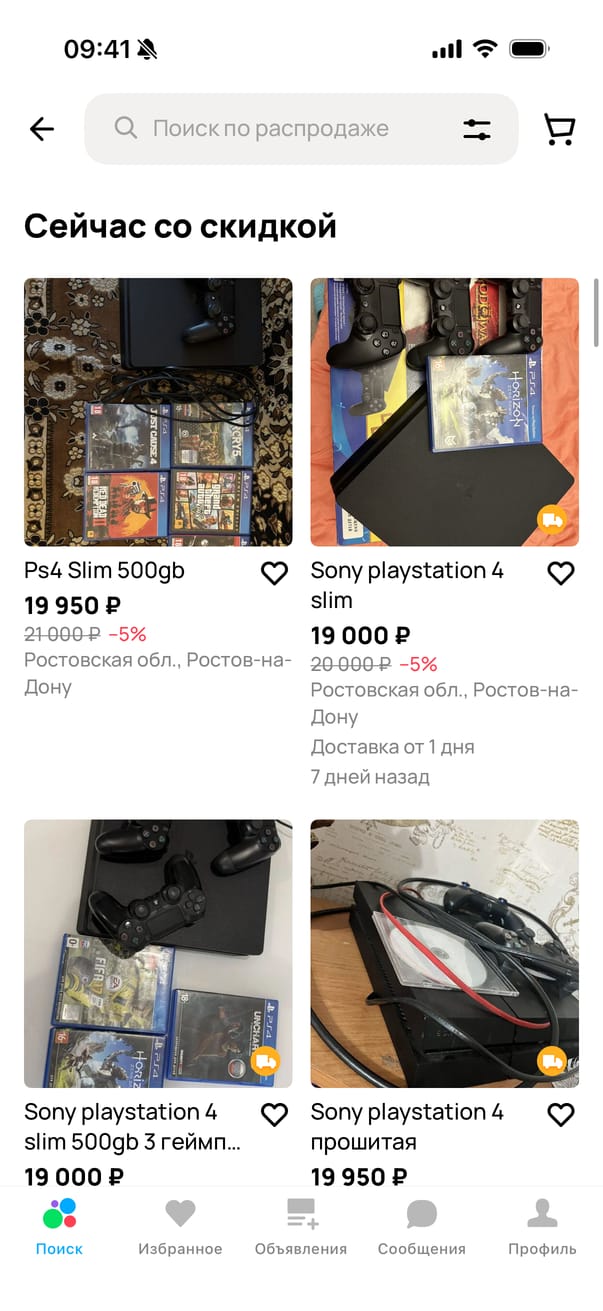Favorite the 'Sony playstation 4 slim' for 20 000 ₽ listing
Screen dimensions: 603x1311
tap(561, 573)
